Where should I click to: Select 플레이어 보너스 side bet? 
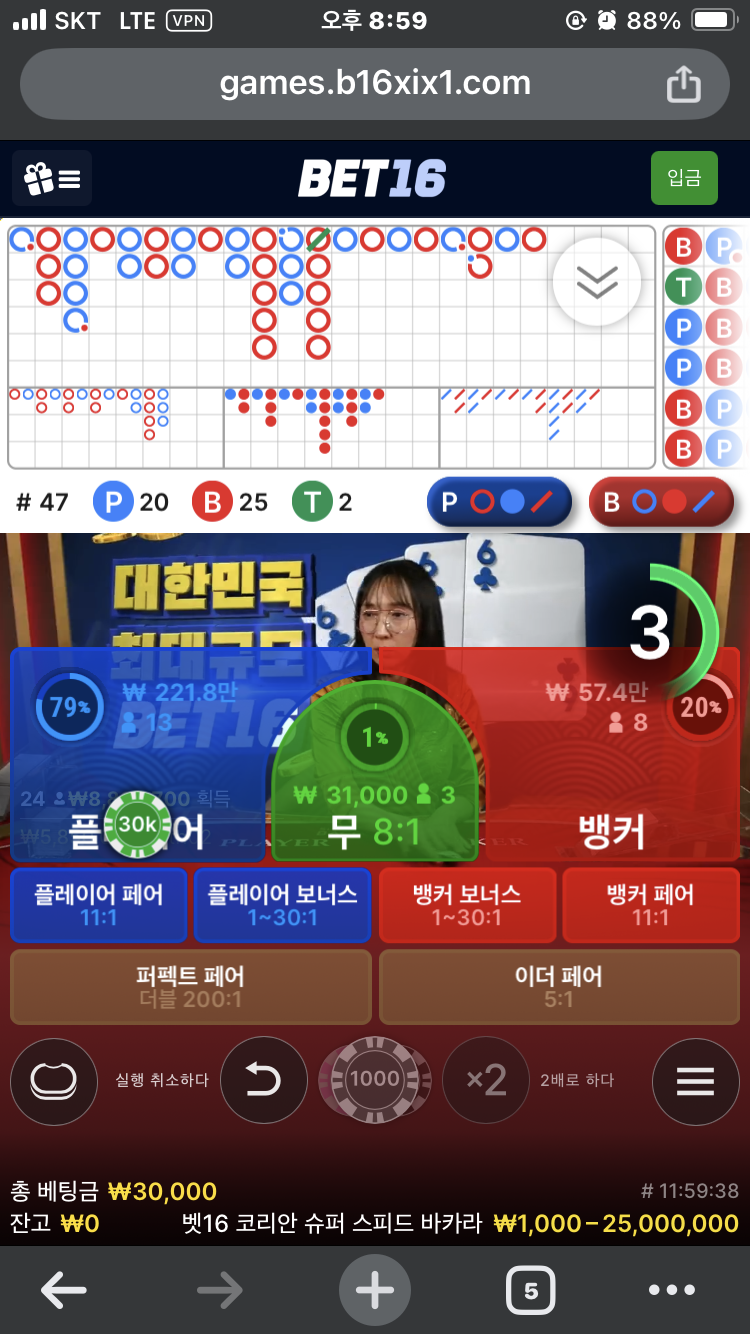[282, 905]
